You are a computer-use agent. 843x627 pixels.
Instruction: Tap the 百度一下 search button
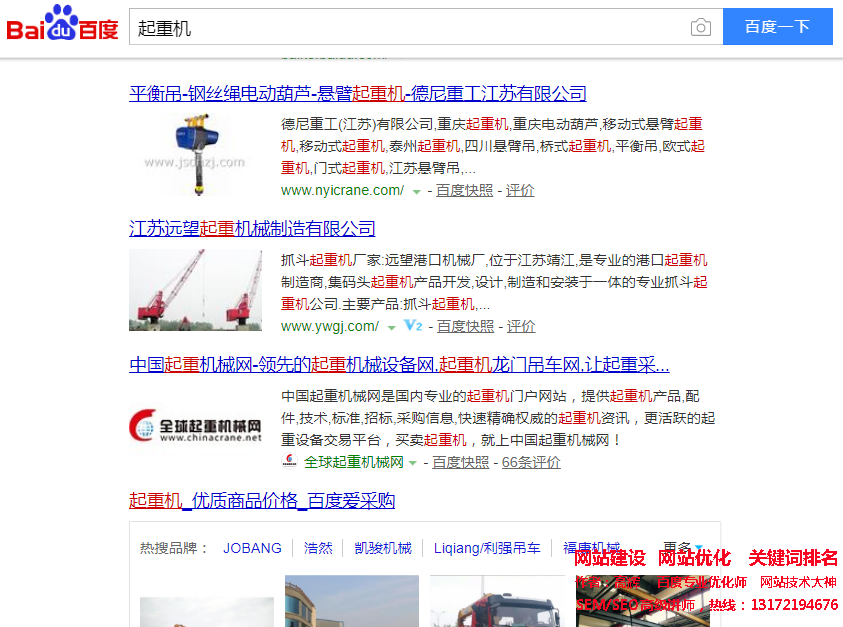click(777, 27)
